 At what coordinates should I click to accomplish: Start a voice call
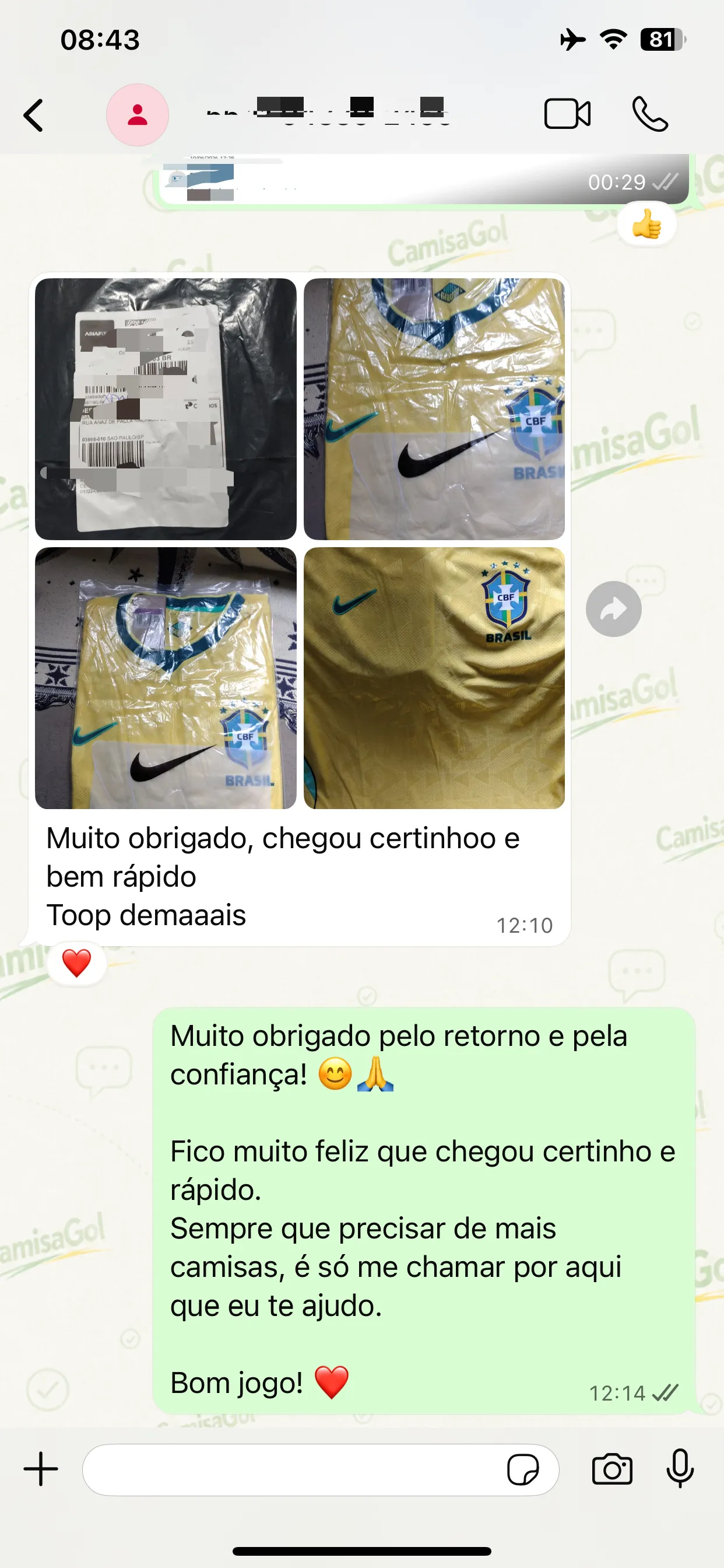pos(650,114)
